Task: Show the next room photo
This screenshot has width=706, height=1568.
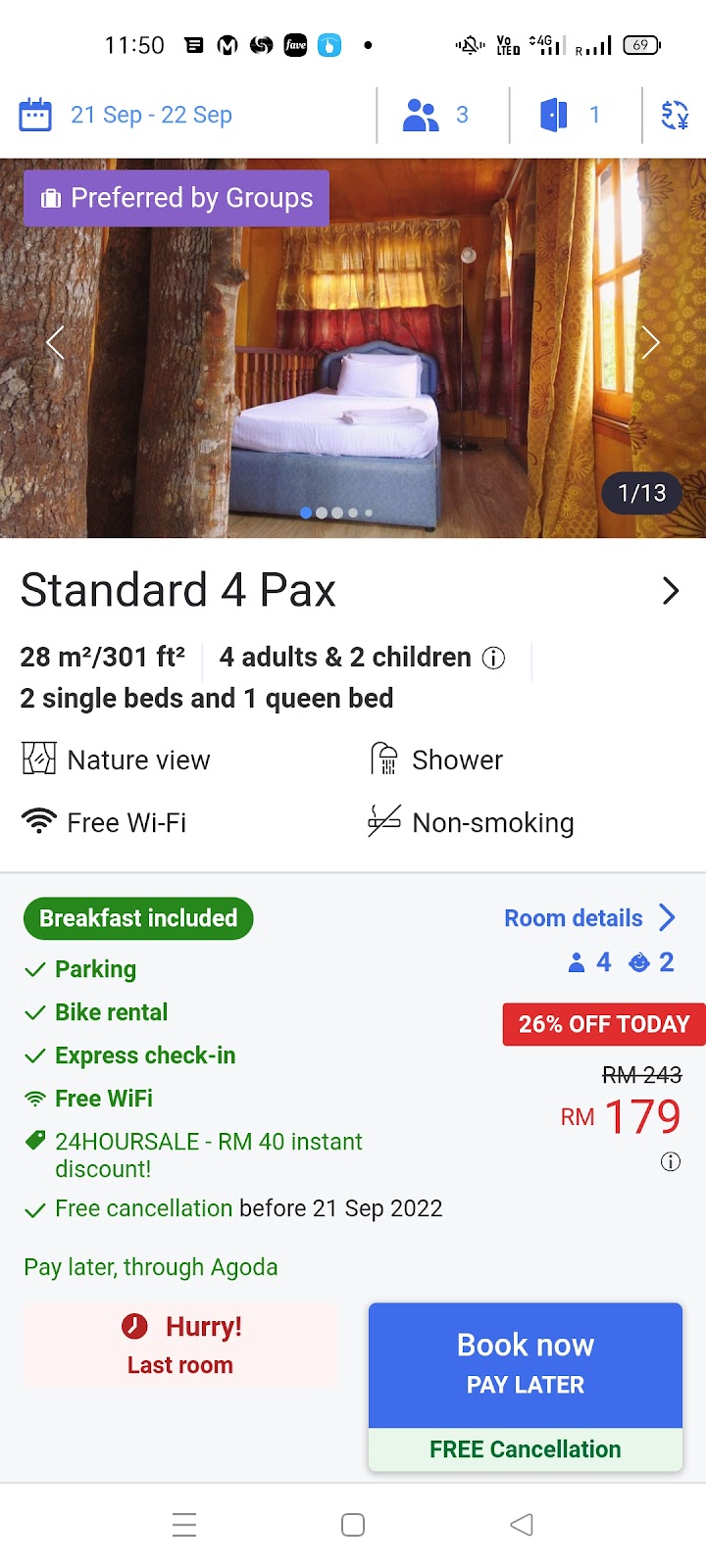Action: point(650,343)
